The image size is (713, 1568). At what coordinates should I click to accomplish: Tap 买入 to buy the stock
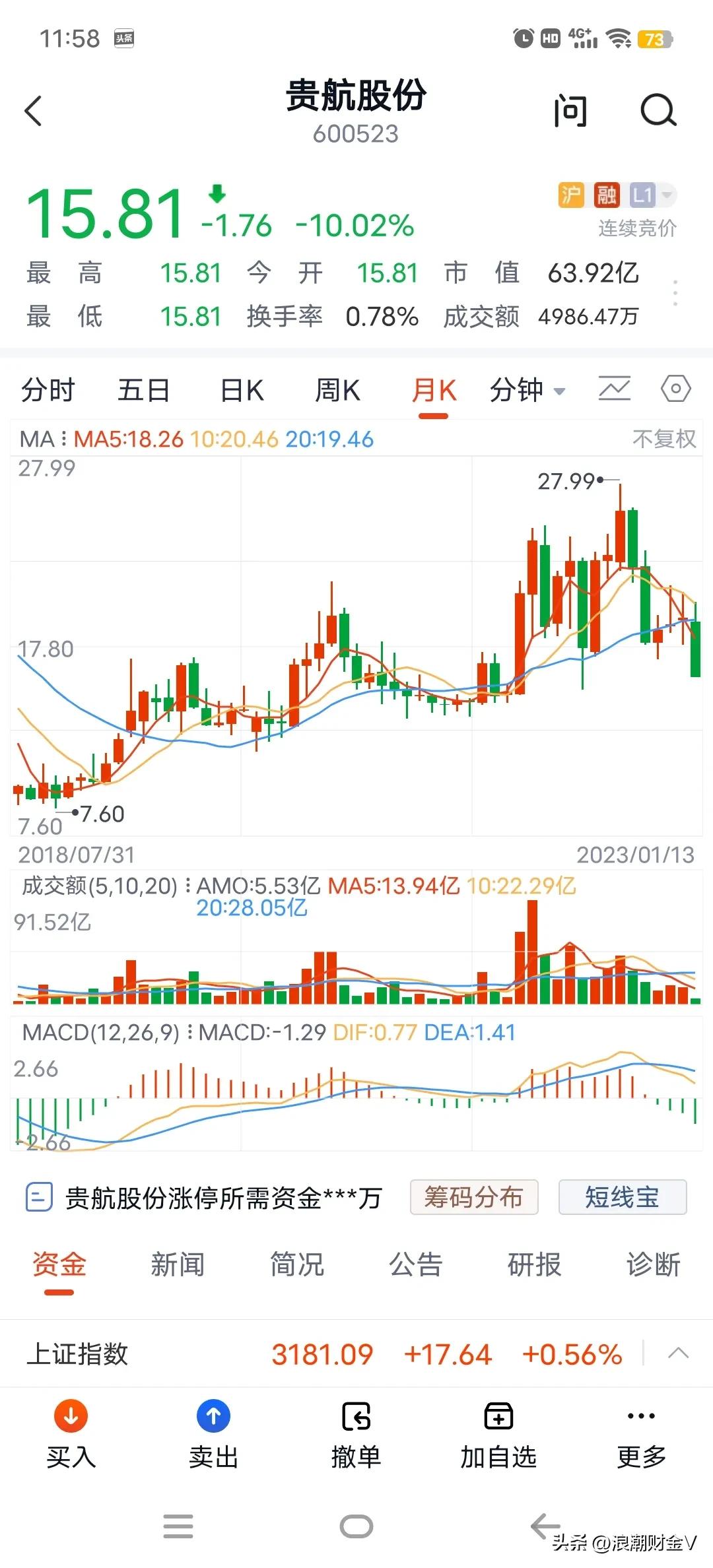point(71,1433)
